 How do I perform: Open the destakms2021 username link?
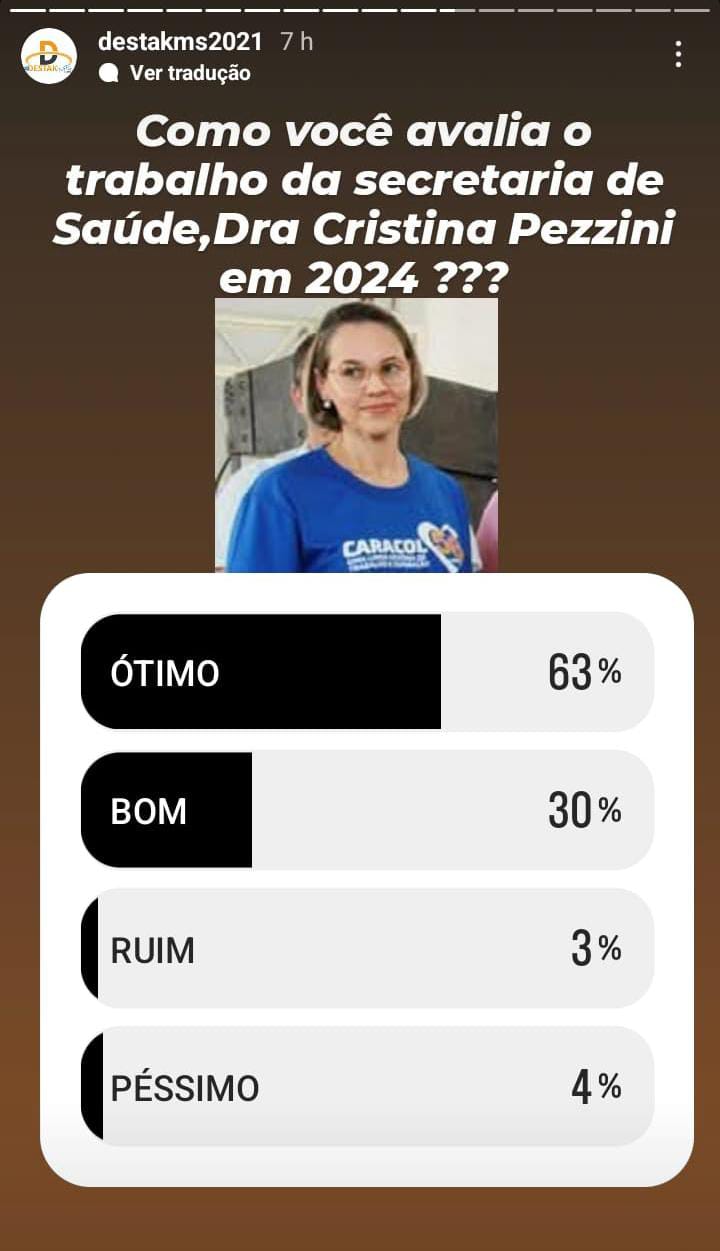[x=180, y=42]
